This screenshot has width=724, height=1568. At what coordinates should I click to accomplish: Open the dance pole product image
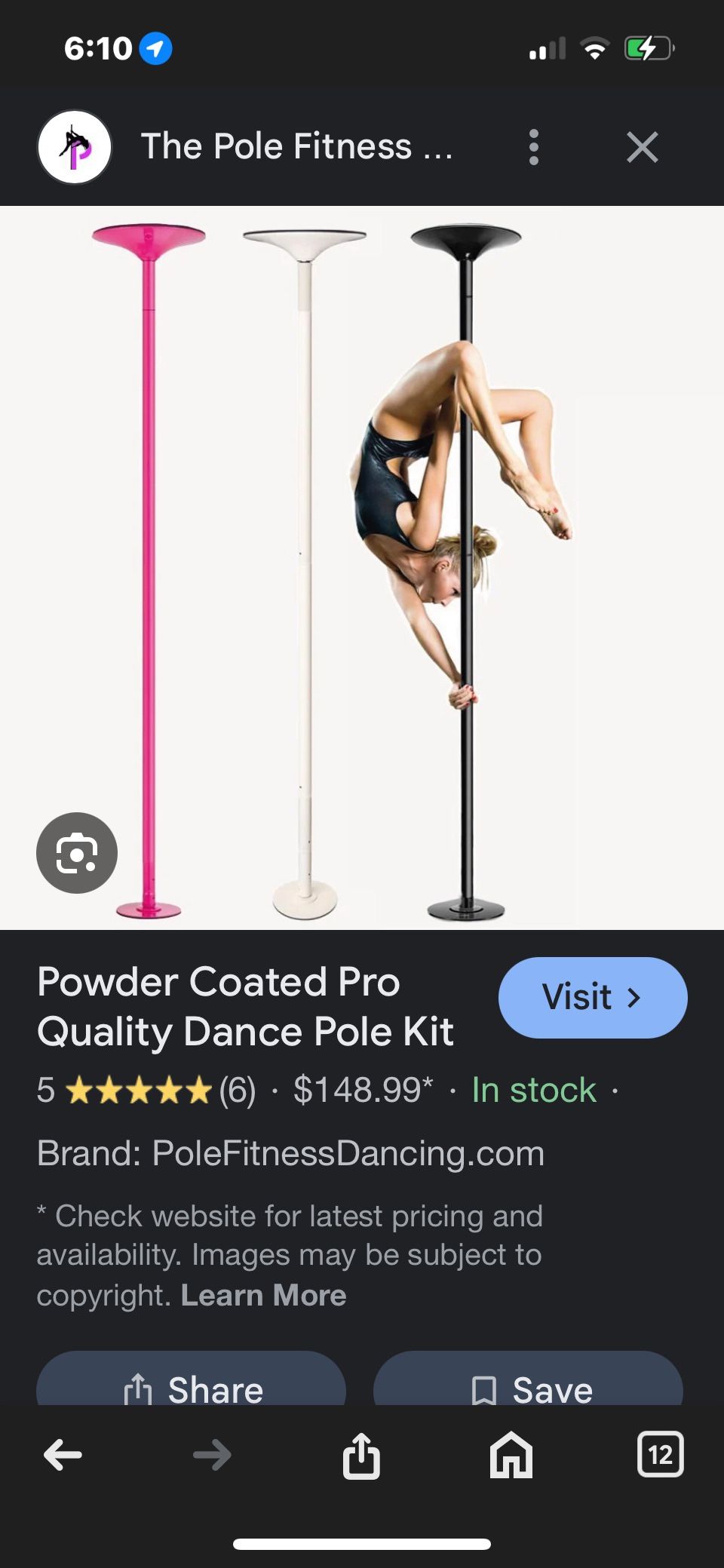pos(362,568)
